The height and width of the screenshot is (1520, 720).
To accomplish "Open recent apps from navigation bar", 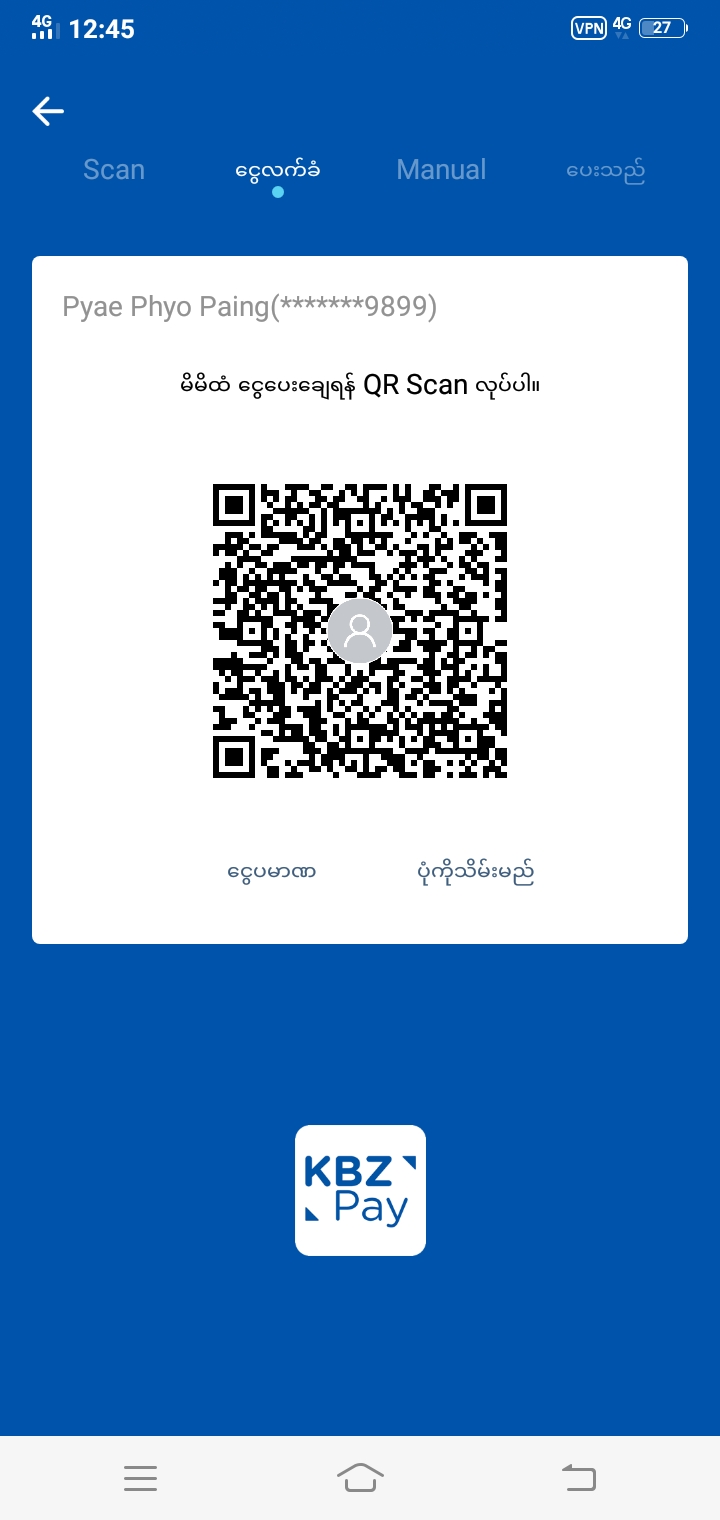I will click(140, 1478).
